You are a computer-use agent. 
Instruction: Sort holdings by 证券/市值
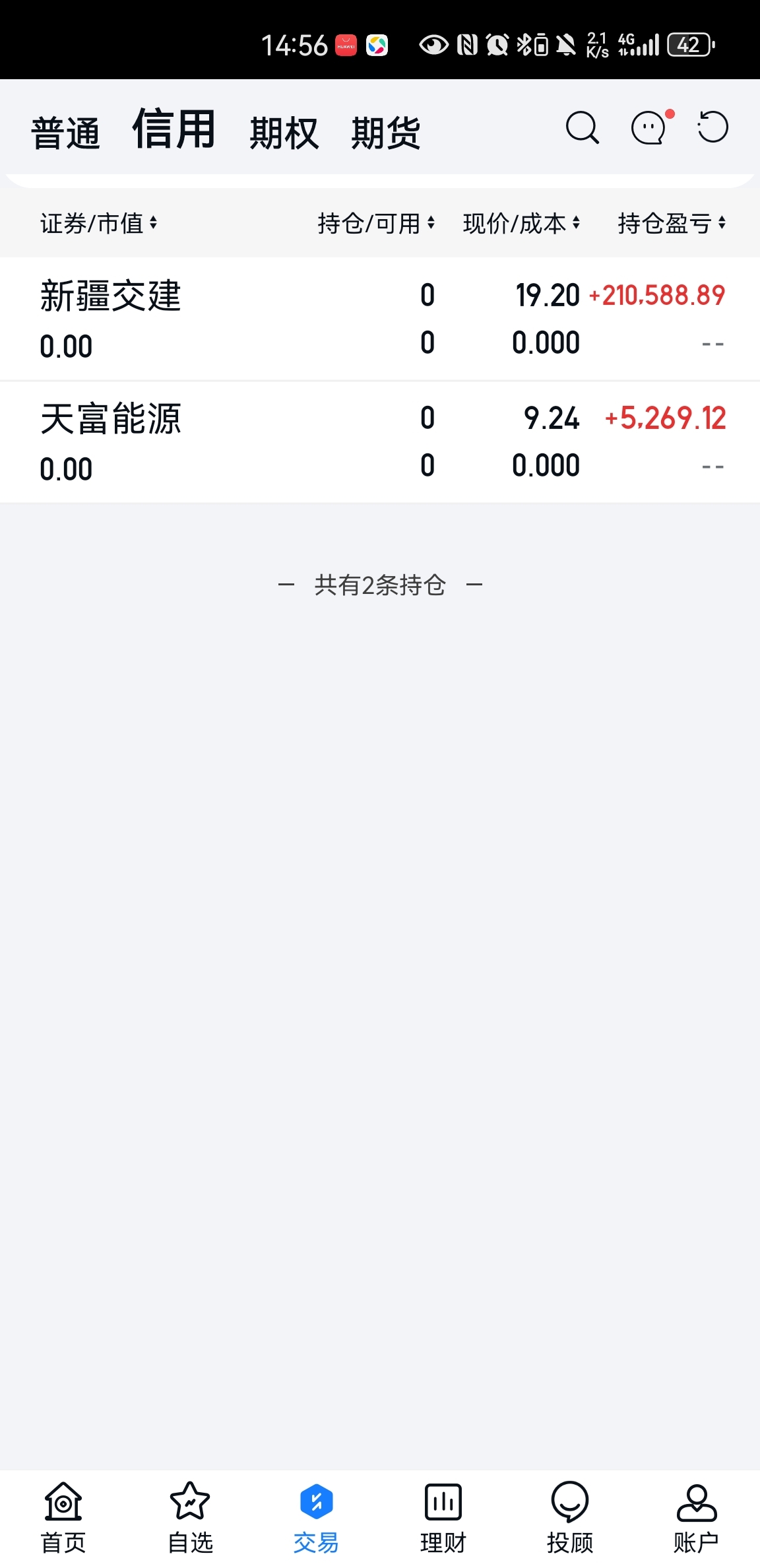click(x=98, y=223)
